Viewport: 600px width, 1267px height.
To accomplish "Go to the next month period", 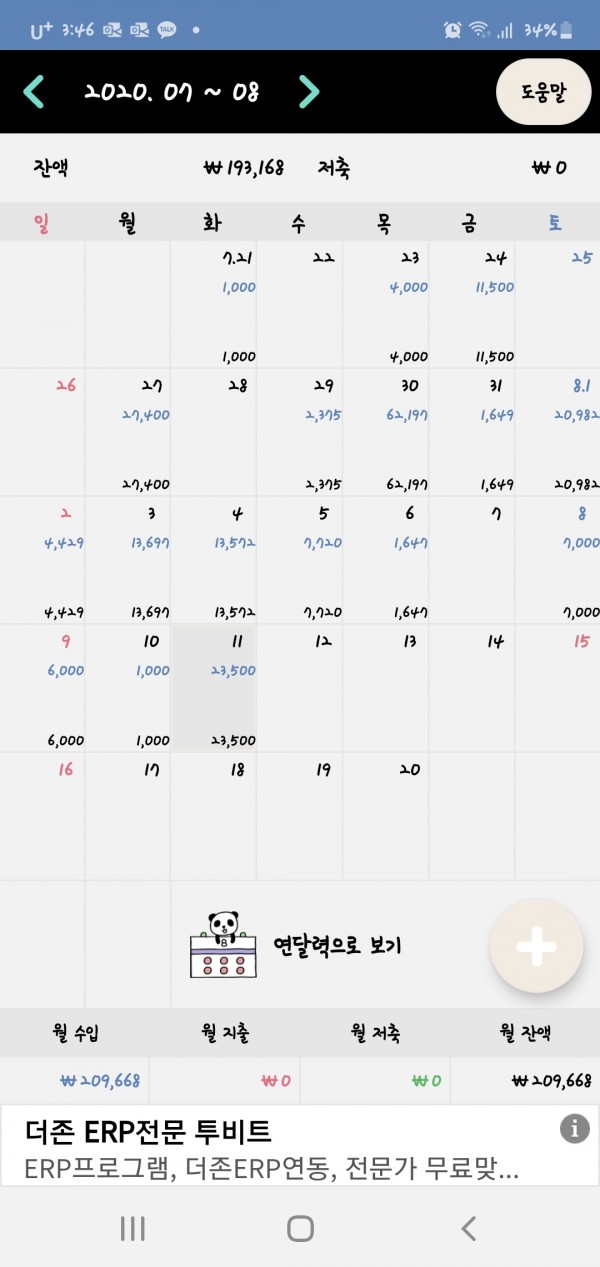I will click(309, 92).
